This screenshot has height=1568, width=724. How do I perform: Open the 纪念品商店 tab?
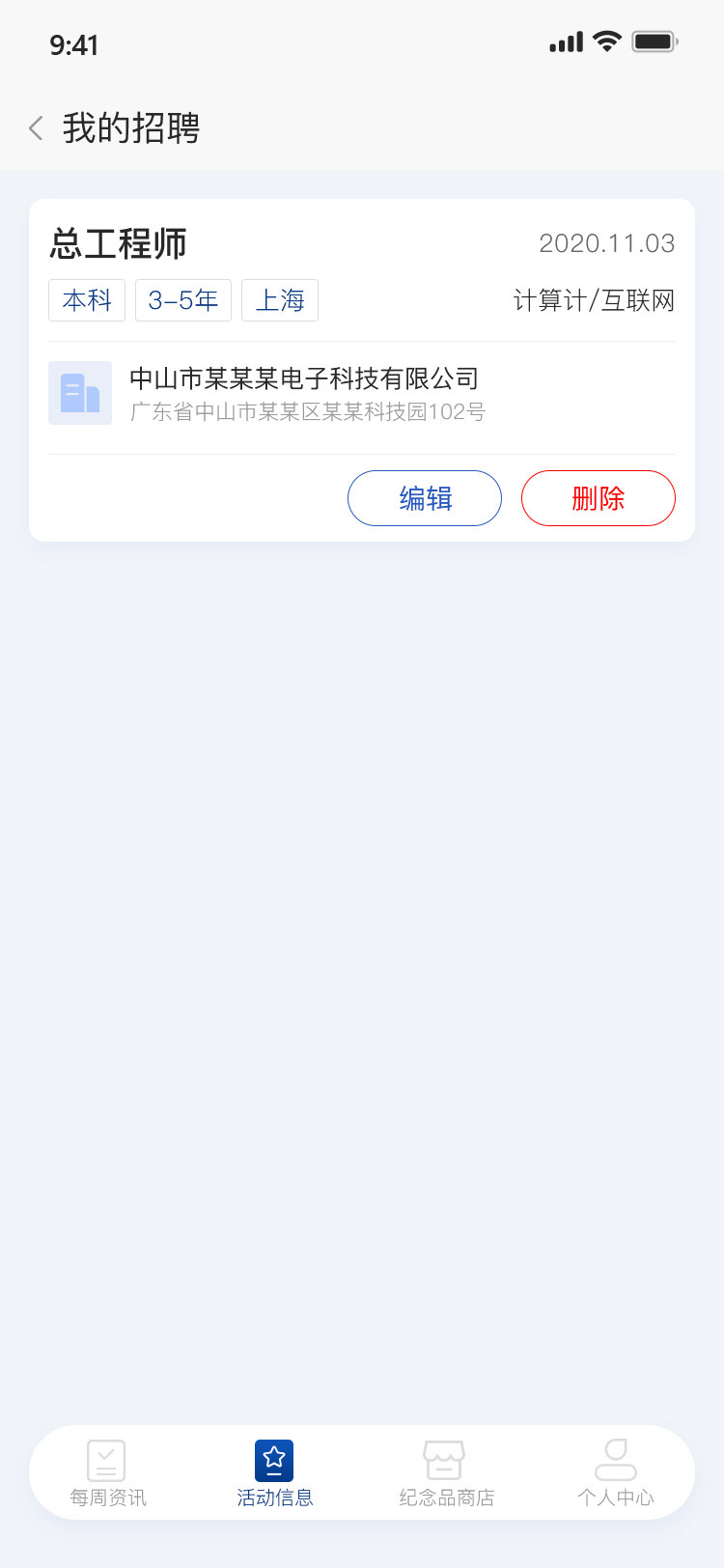click(x=446, y=1473)
